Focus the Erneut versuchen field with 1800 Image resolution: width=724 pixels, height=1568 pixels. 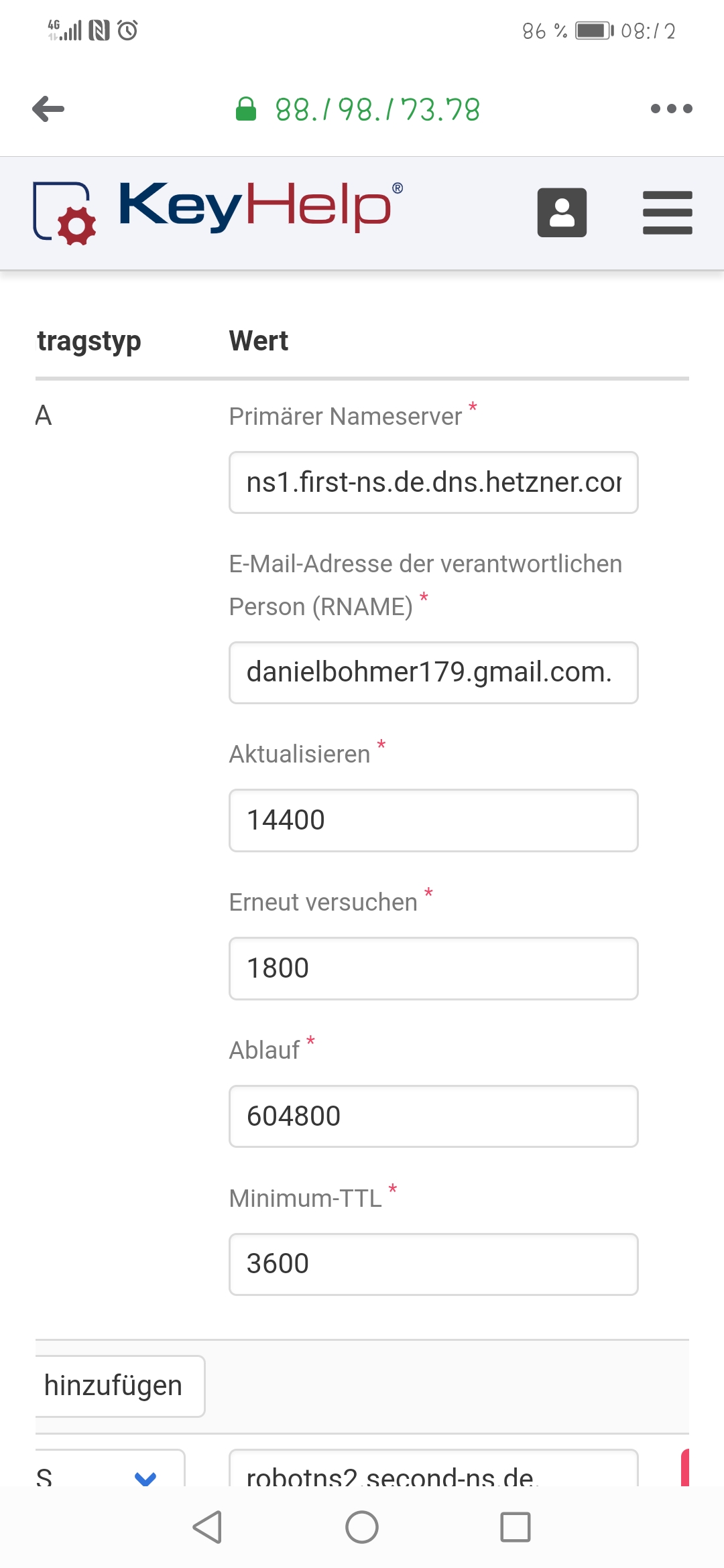click(x=433, y=969)
